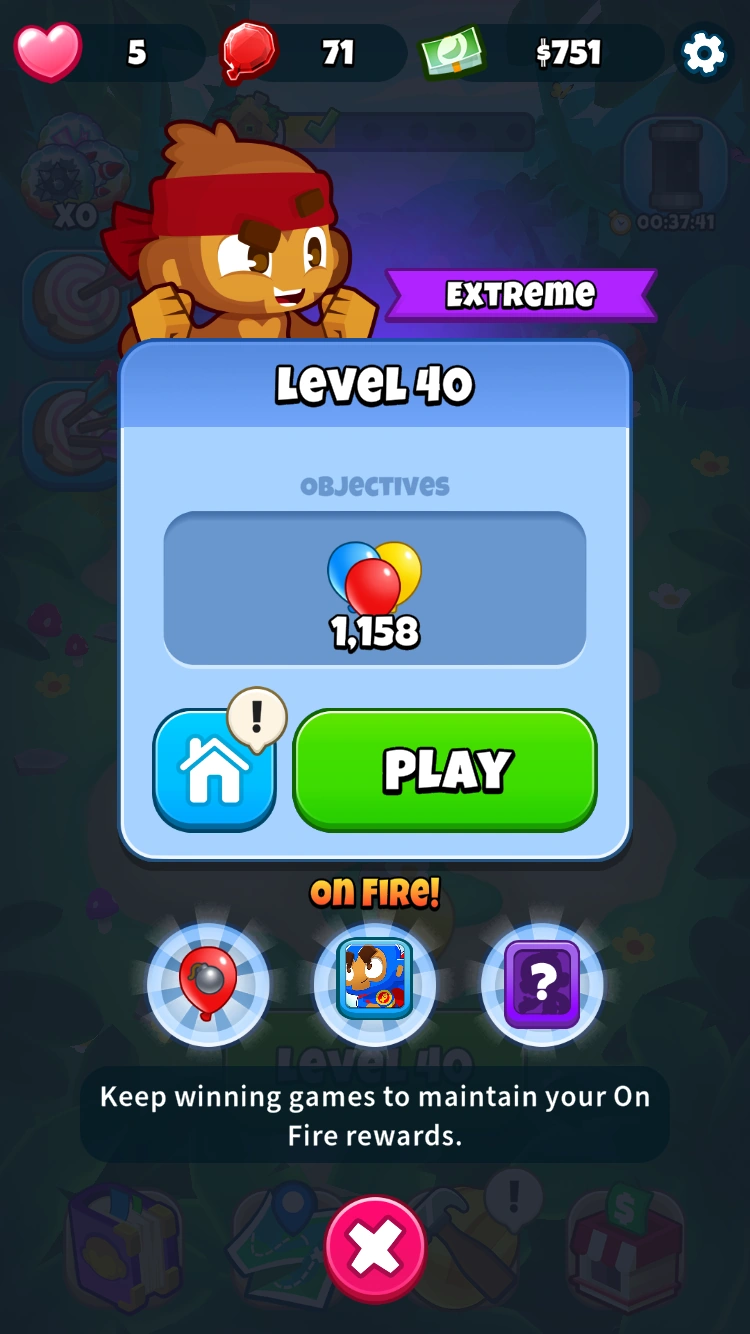This screenshot has height=1334, width=750.
Task: Close the level dialog with the X
Action: [x=375, y=1248]
